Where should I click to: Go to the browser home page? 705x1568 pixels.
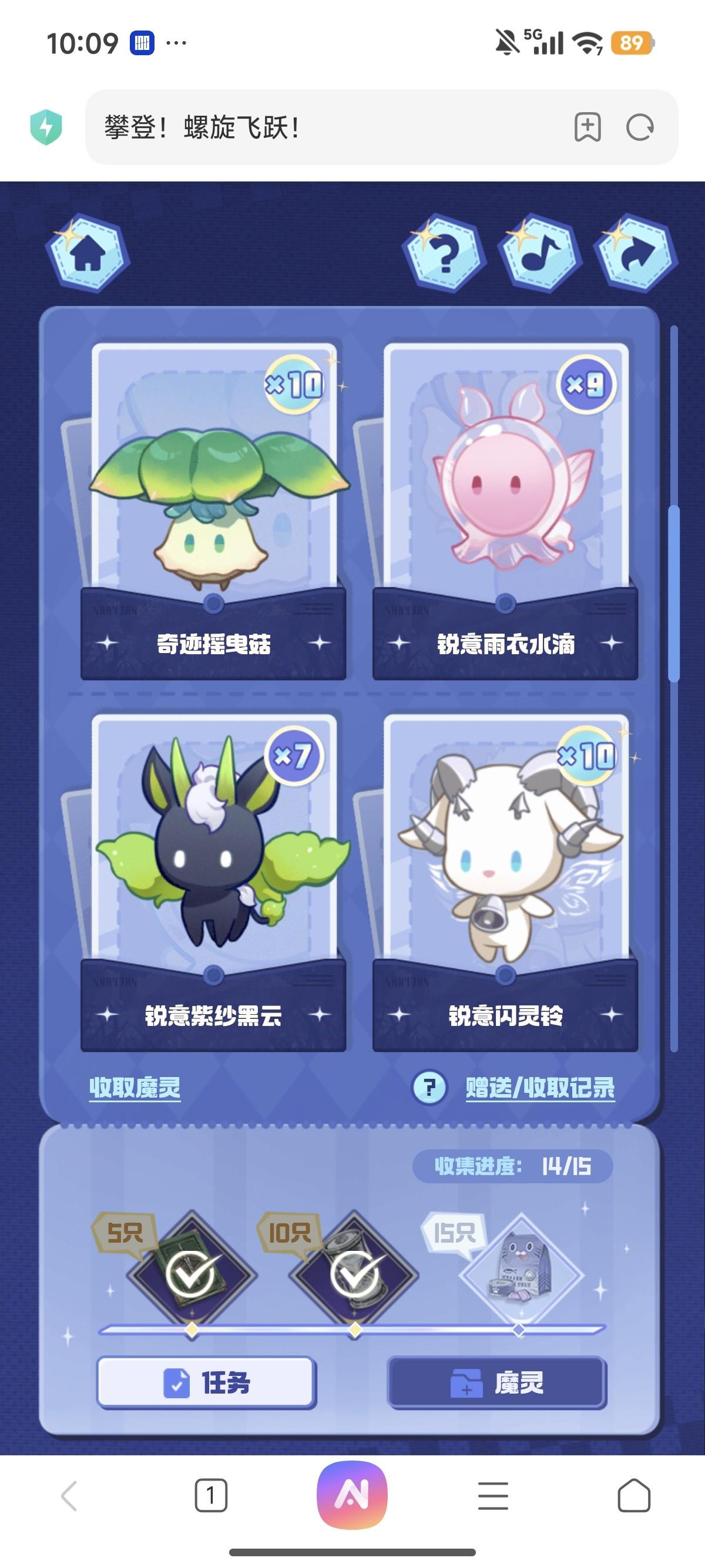[x=634, y=1496]
